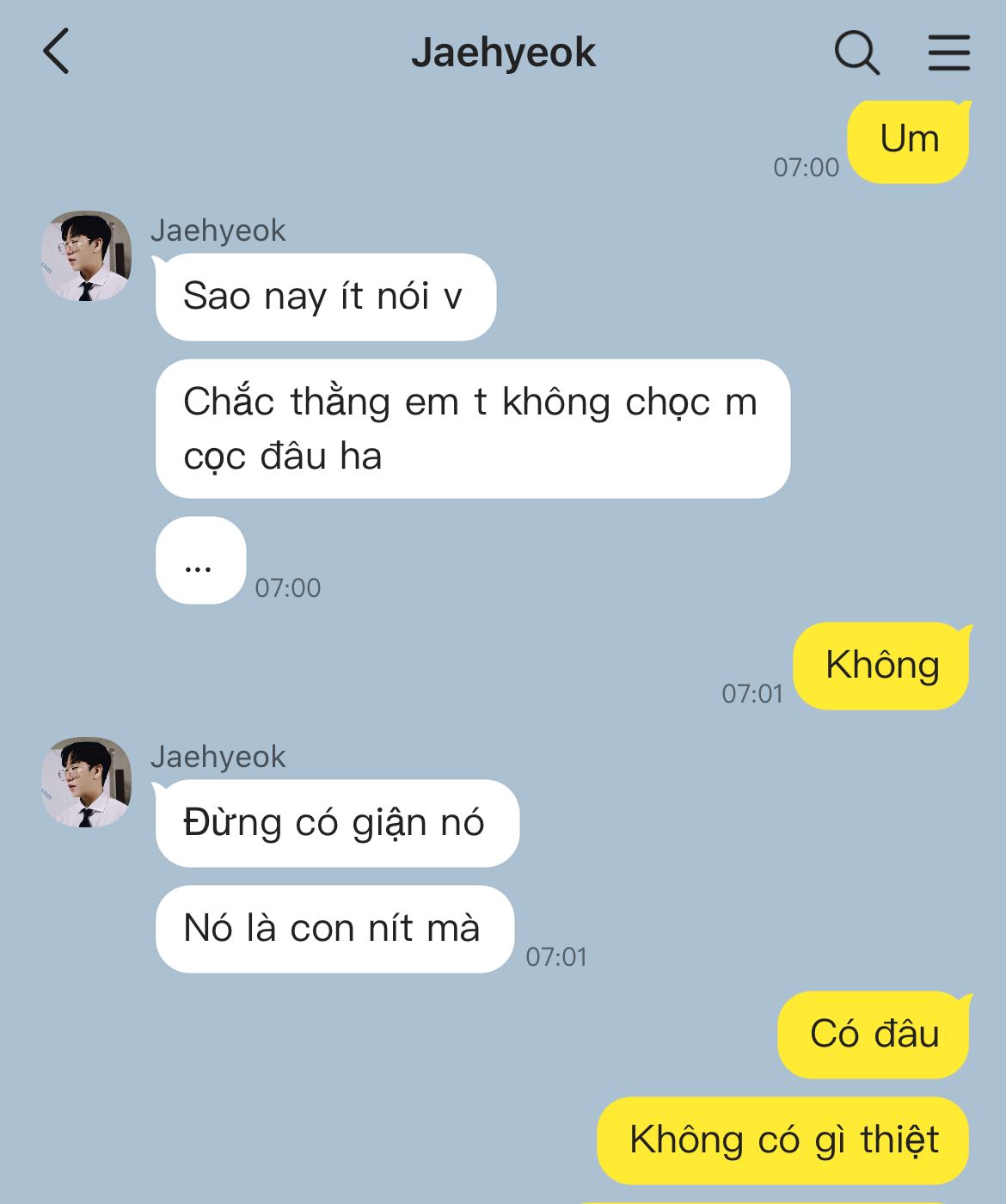The image size is (1006, 1204).
Task: Tap Jaehyeok's avatar above 'Đừng có giận nó'
Action: click(86, 783)
